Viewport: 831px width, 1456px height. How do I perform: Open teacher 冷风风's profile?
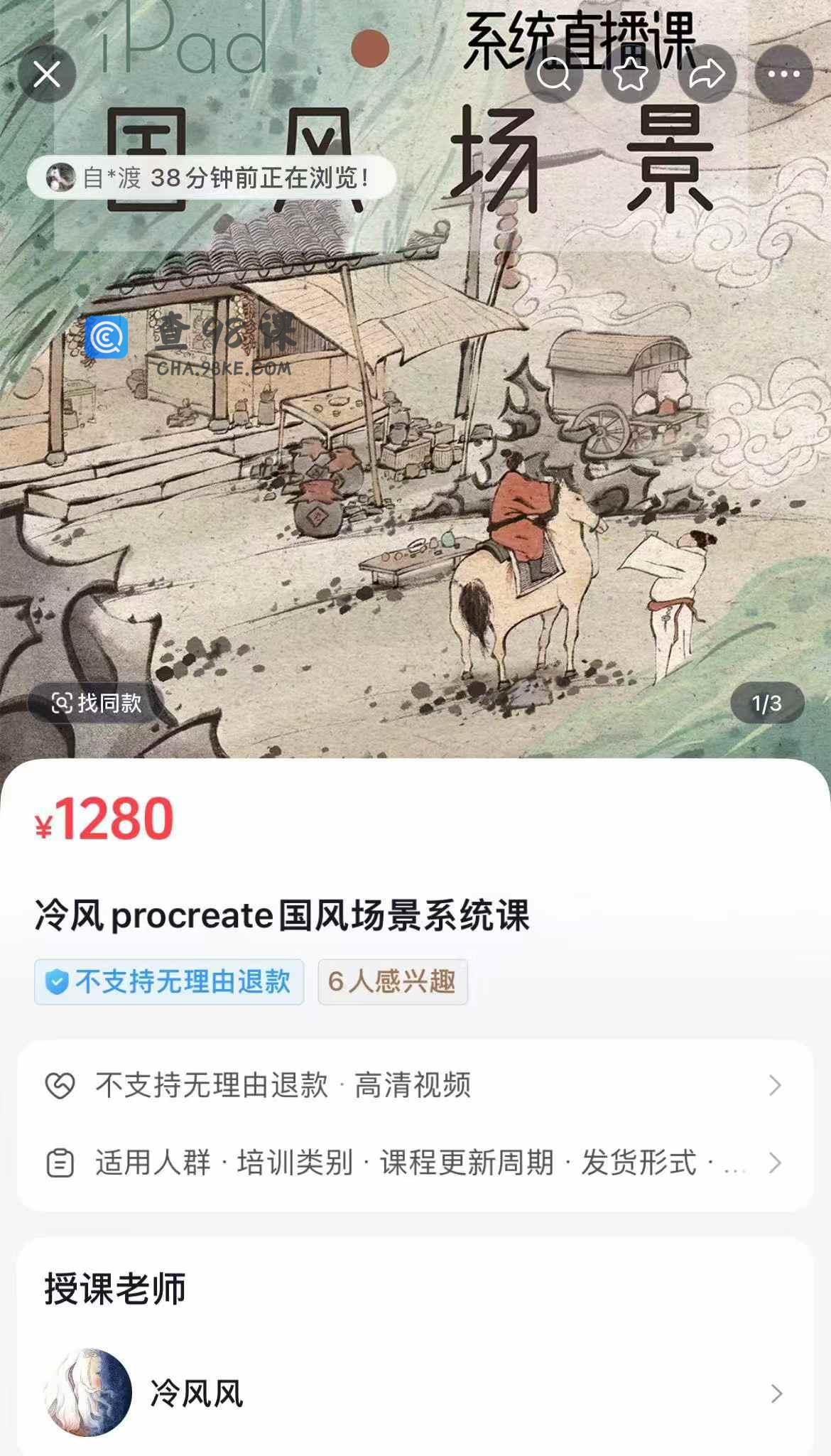[415, 1393]
